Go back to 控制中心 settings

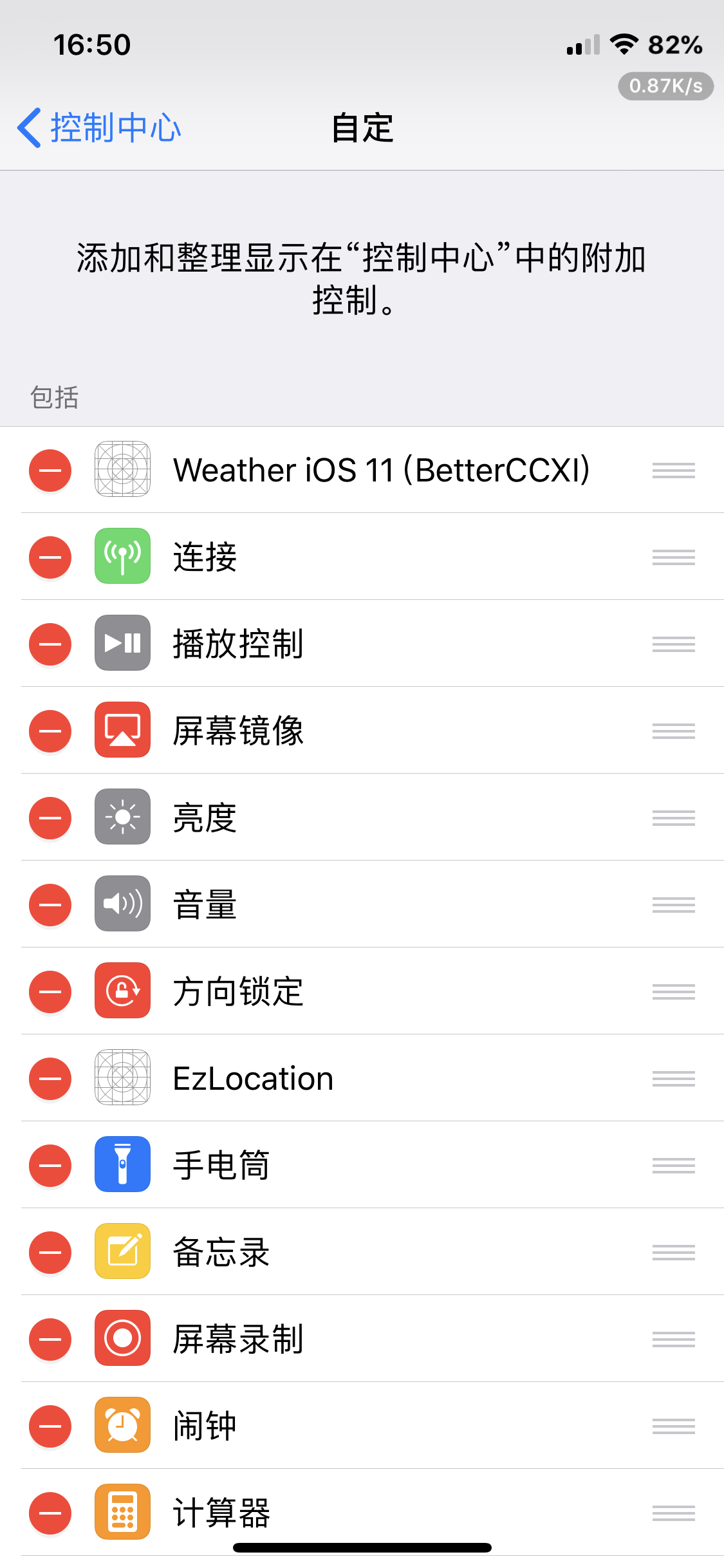click(x=100, y=127)
